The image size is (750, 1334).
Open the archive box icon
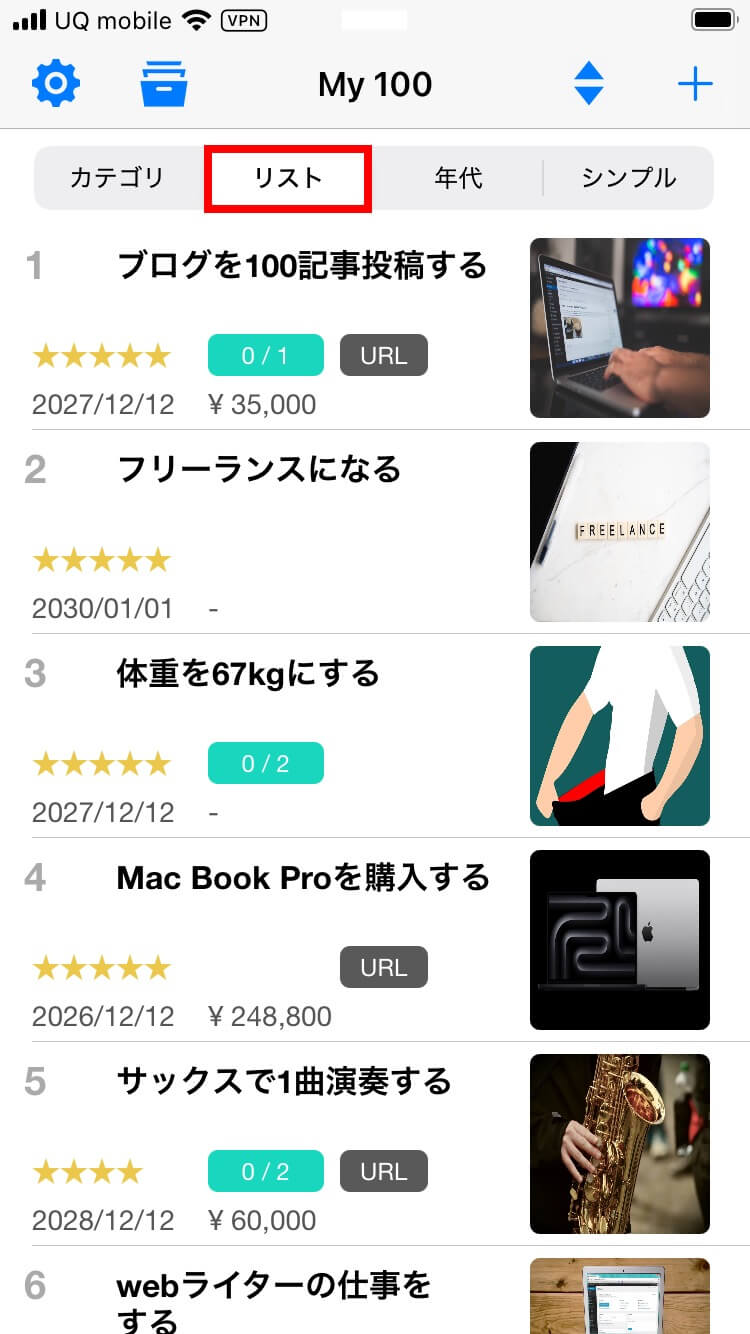click(164, 84)
